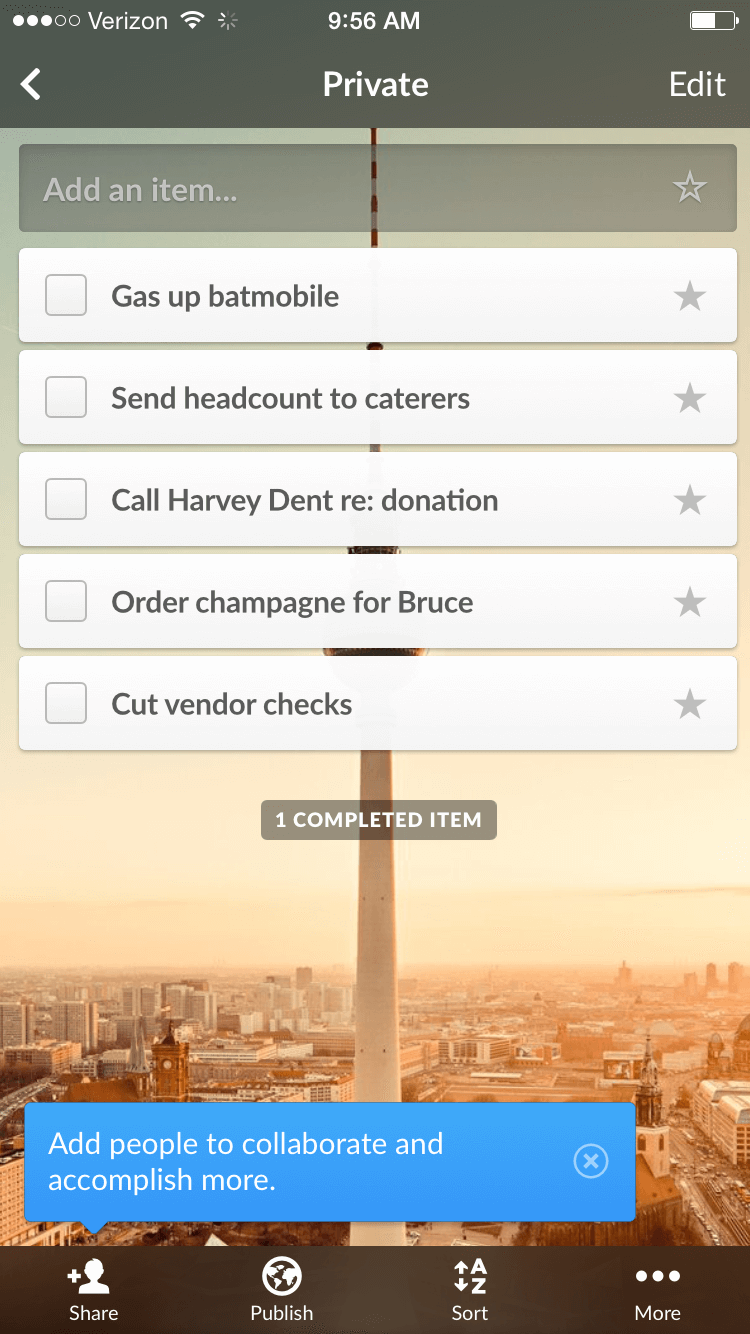Star the Call Harvey Dent task
750x1334 pixels.
[689, 499]
